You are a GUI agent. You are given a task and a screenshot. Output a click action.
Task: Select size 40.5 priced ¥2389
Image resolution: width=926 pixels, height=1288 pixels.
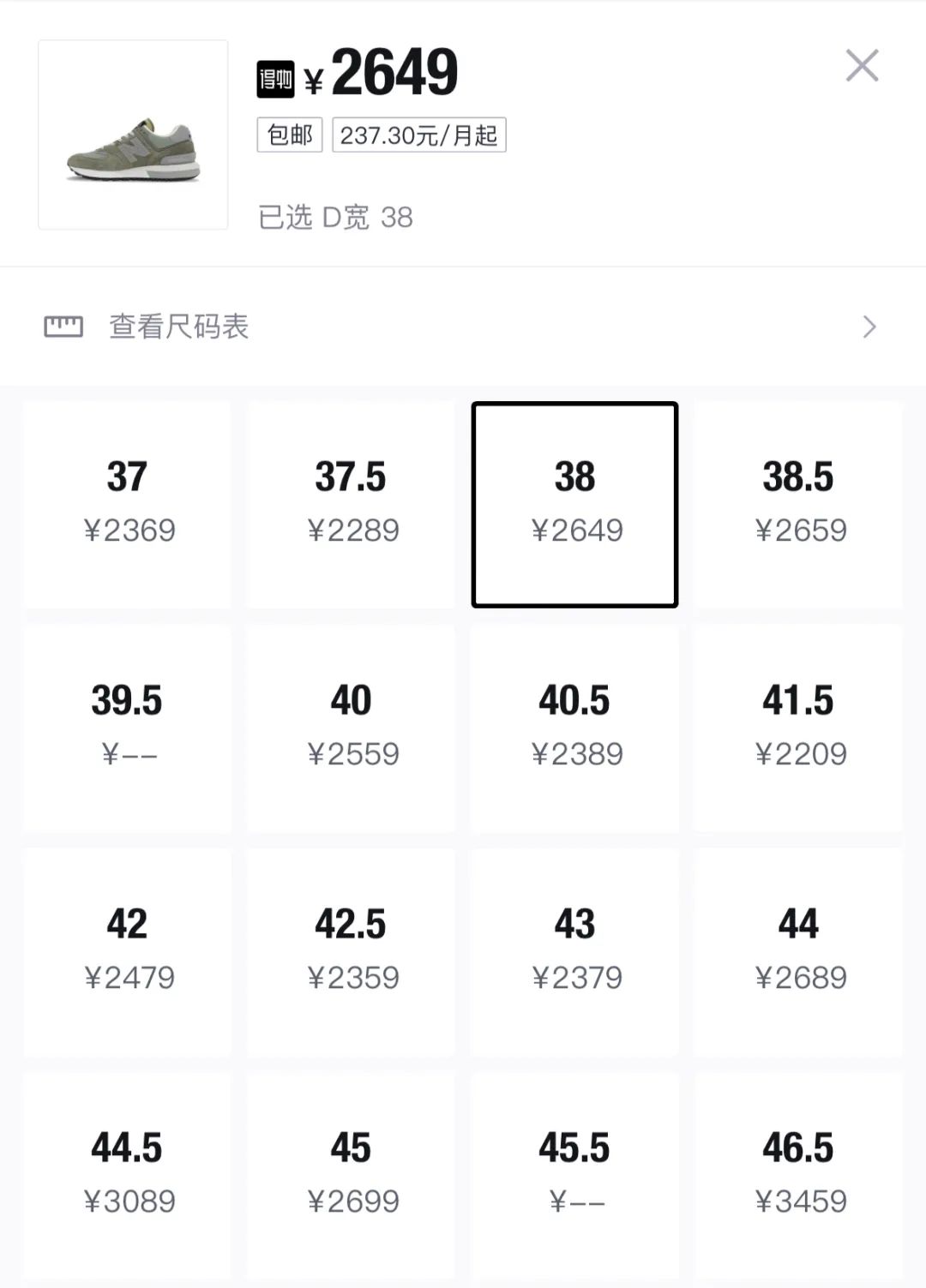tap(574, 728)
